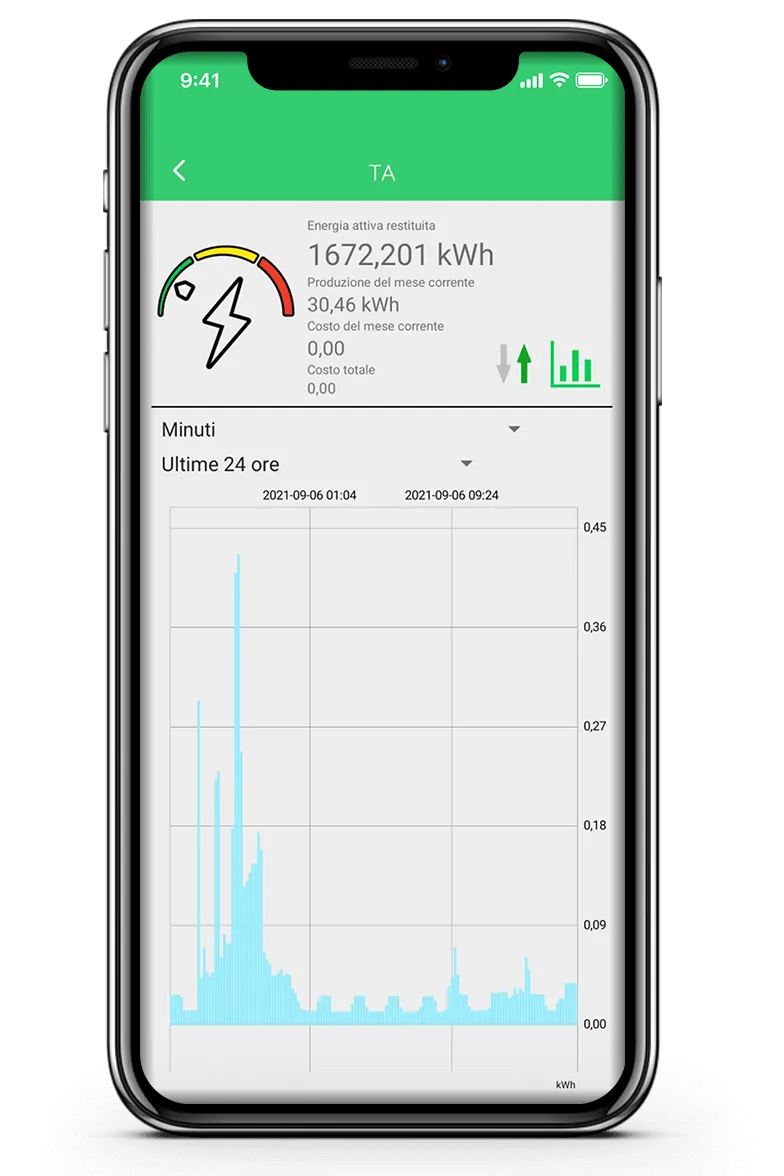The height and width of the screenshot is (1176, 784).
Task: Toggle the energy direction arrows
Action: [x=514, y=364]
